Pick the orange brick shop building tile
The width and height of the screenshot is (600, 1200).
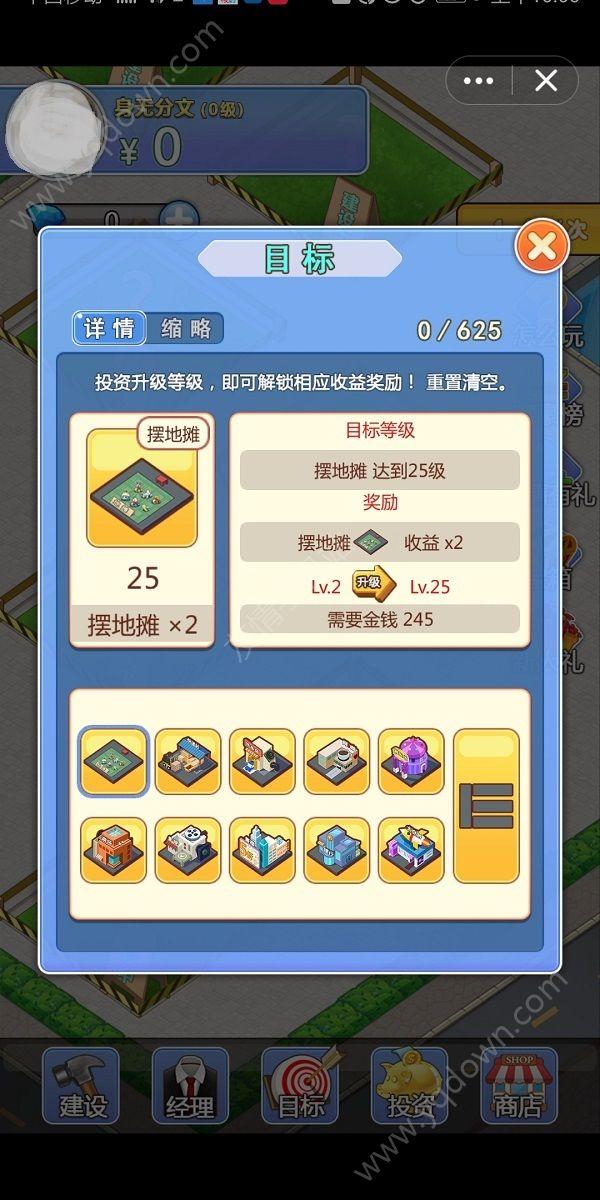click(113, 850)
